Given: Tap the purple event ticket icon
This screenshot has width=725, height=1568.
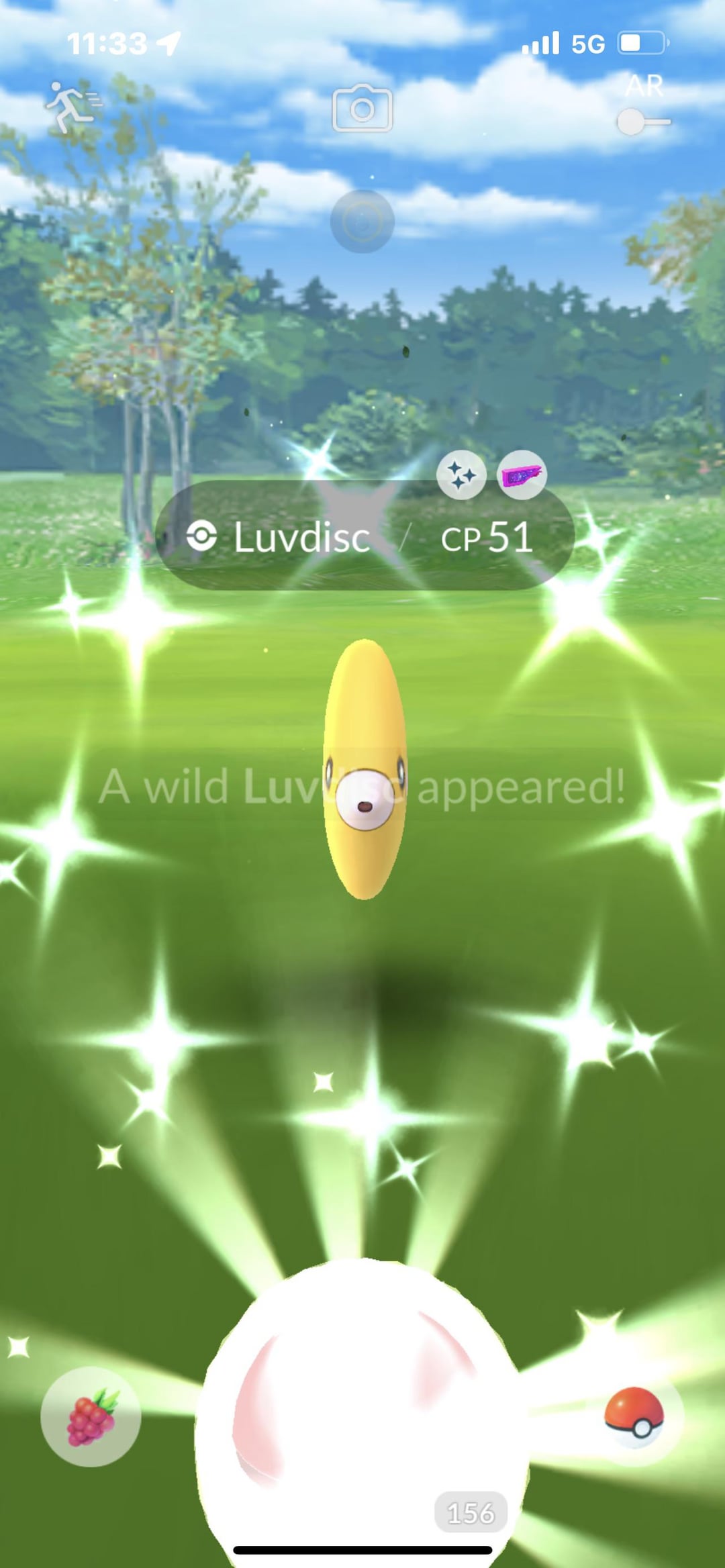Looking at the screenshot, I should point(522,475).
